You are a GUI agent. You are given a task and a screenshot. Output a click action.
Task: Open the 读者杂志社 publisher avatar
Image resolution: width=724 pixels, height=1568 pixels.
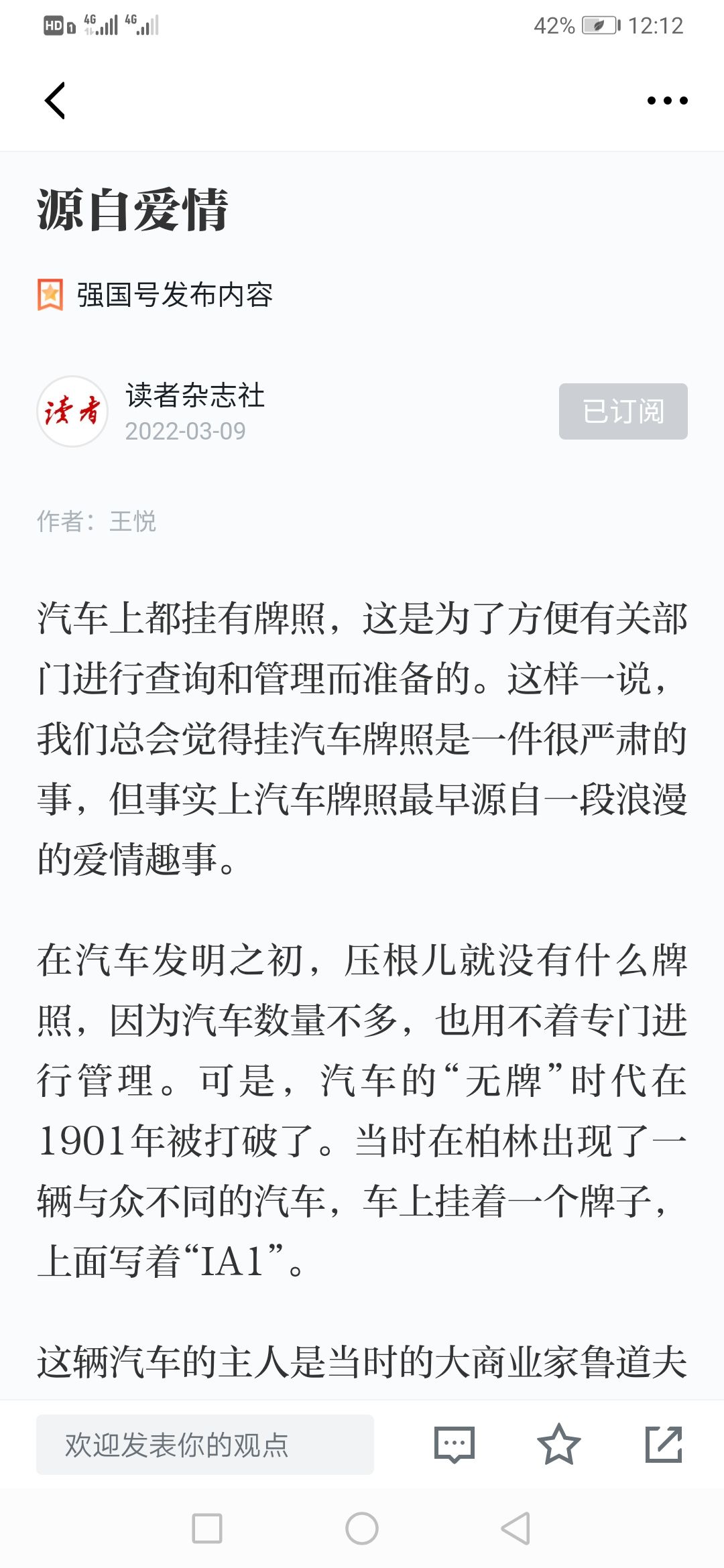72,411
